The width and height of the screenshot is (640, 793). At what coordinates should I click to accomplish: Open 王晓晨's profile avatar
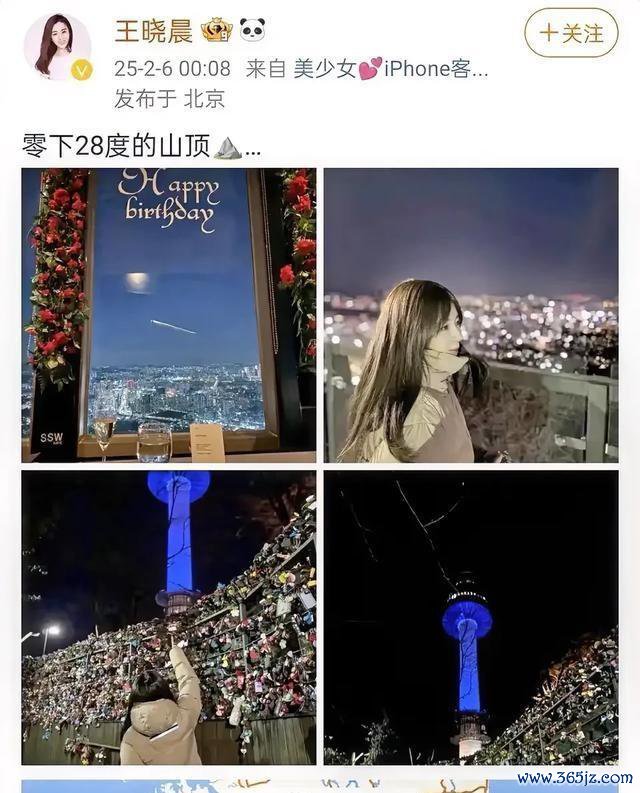pyautogui.click(x=57, y=46)
